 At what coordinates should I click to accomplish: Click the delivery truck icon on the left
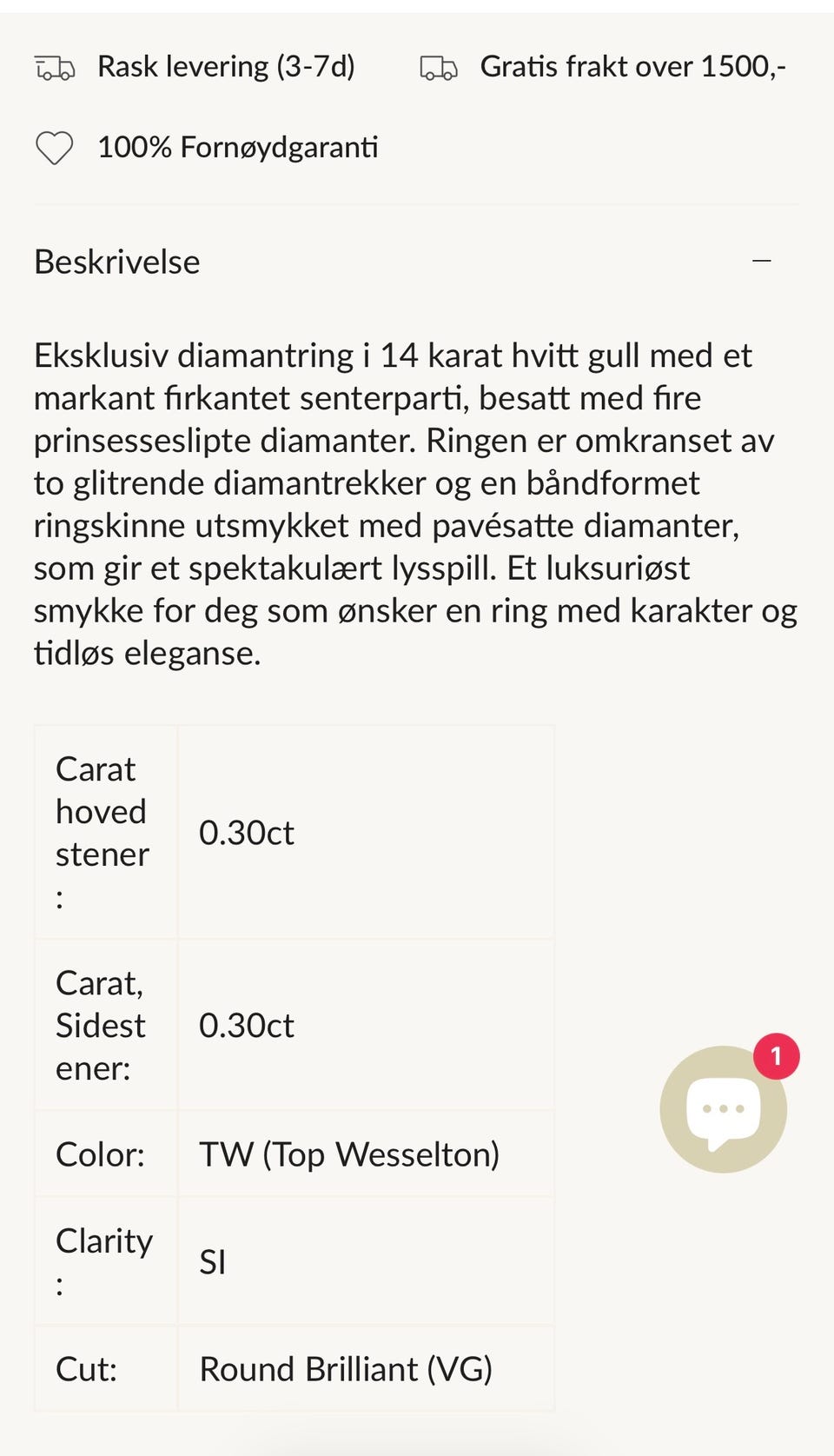pos(56,67)
